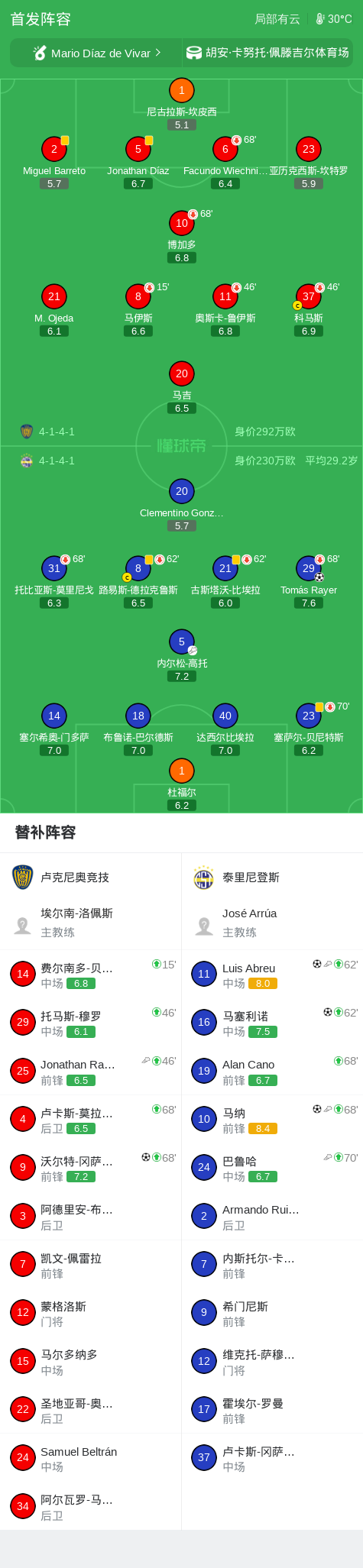Open team page for 卢克尼奥竞技

coord(91,878)
